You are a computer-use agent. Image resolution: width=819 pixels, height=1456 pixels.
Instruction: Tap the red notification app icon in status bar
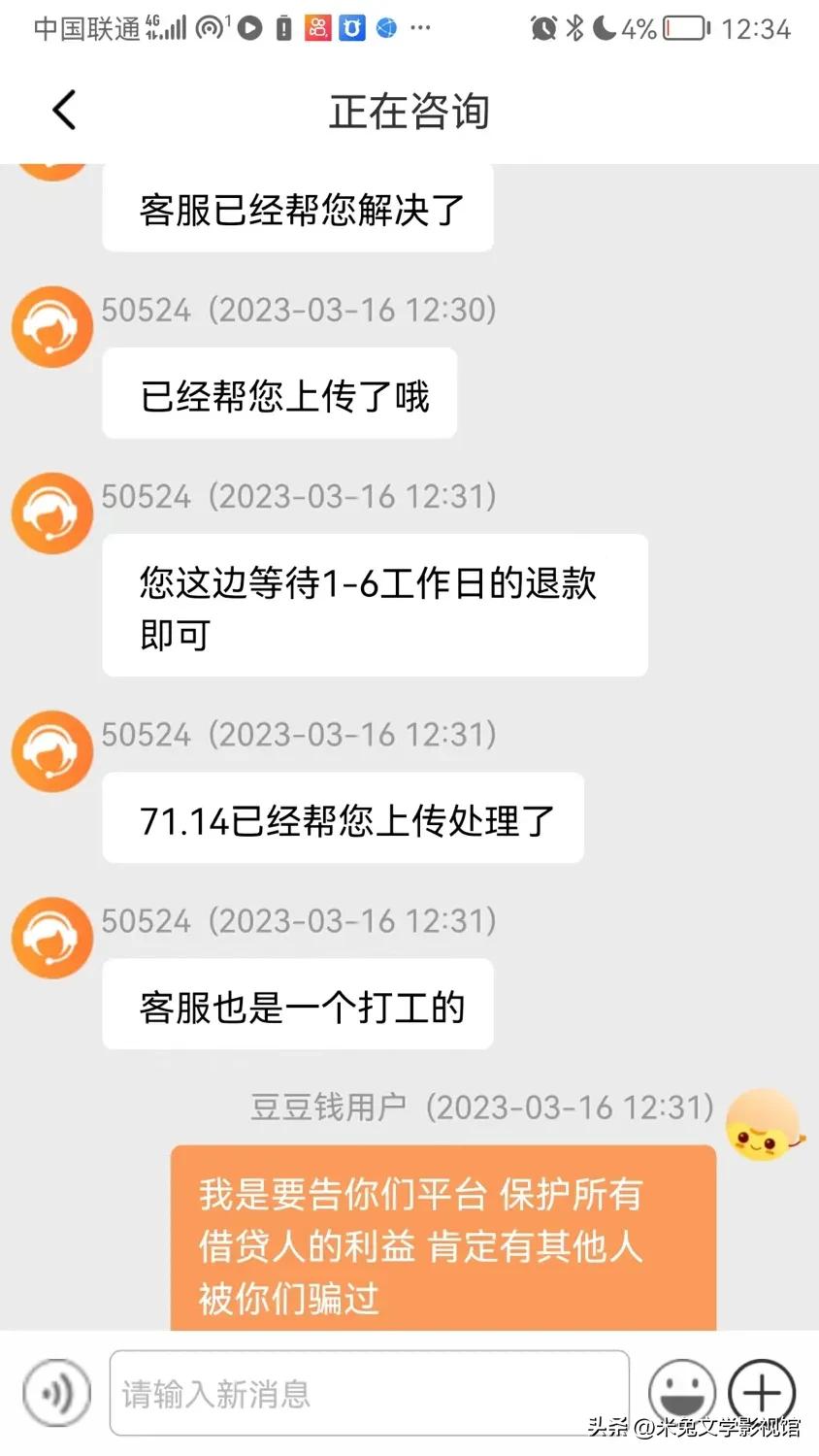tap(318, 28)
